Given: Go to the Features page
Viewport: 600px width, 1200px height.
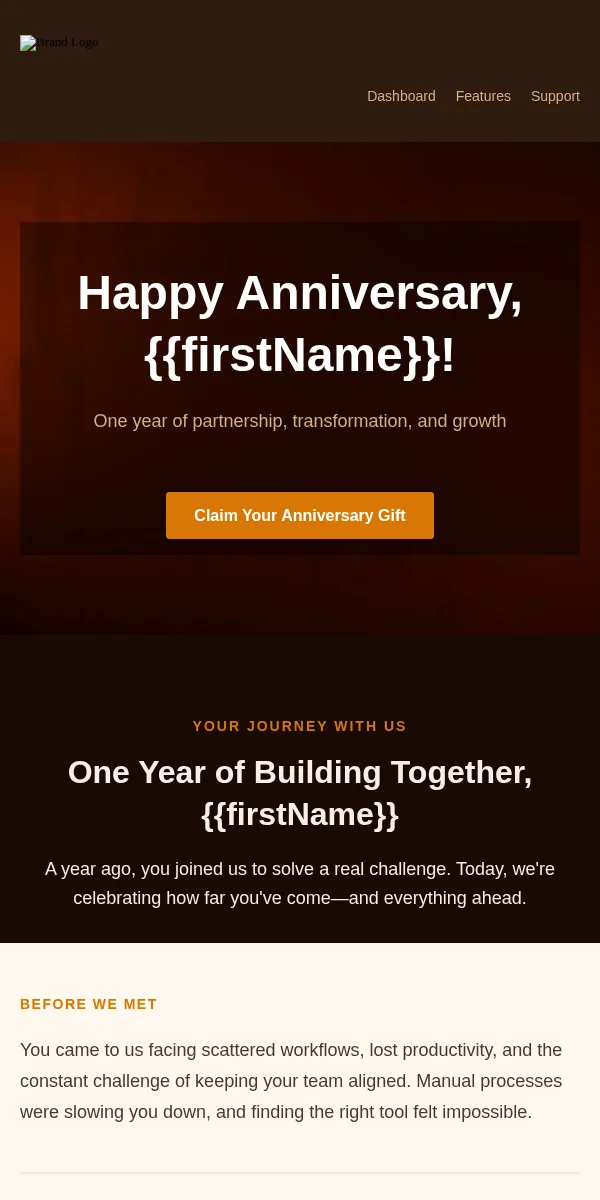Looking at the screenshot, I should coord(483,96).
